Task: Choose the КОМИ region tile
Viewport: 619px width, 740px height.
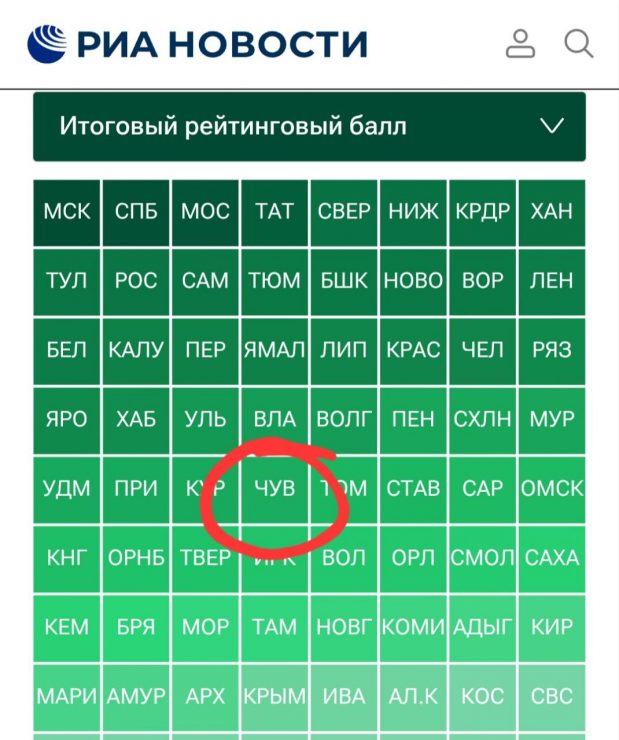Action: [x=413, y=627]
